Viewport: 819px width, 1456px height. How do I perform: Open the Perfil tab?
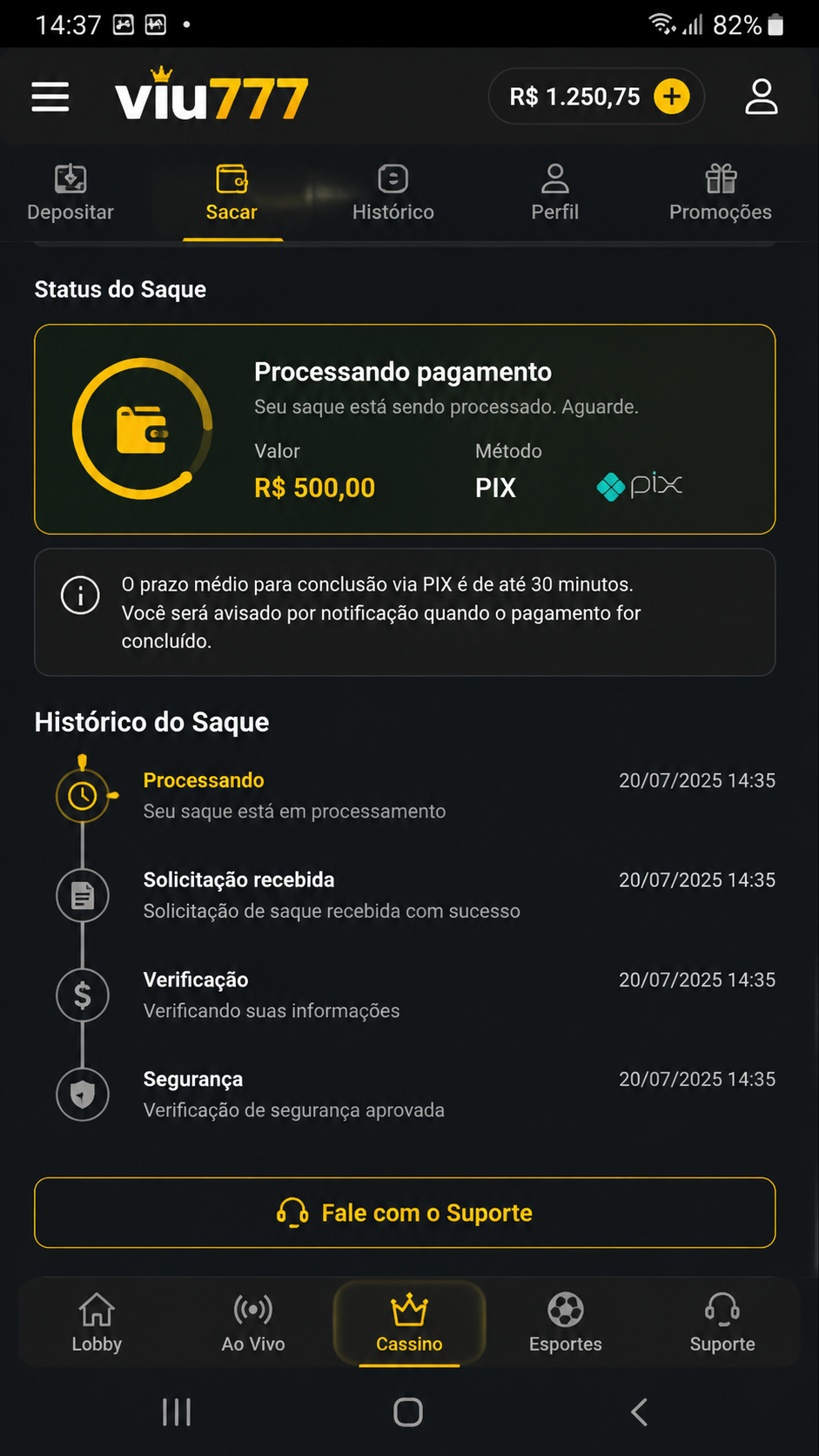pos(555,193)
